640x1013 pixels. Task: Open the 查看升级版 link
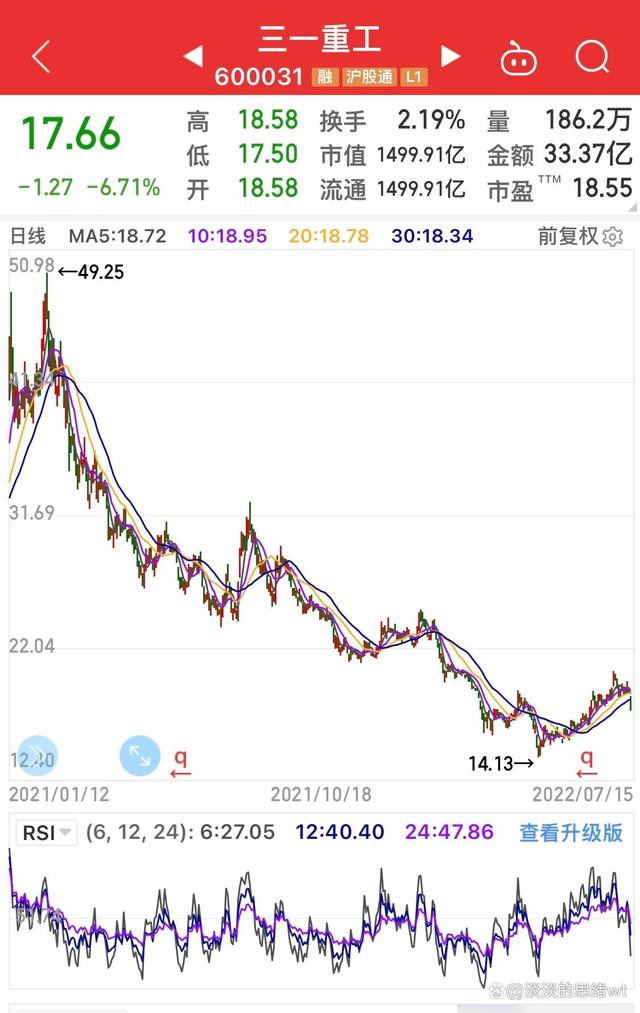point(570,832)
